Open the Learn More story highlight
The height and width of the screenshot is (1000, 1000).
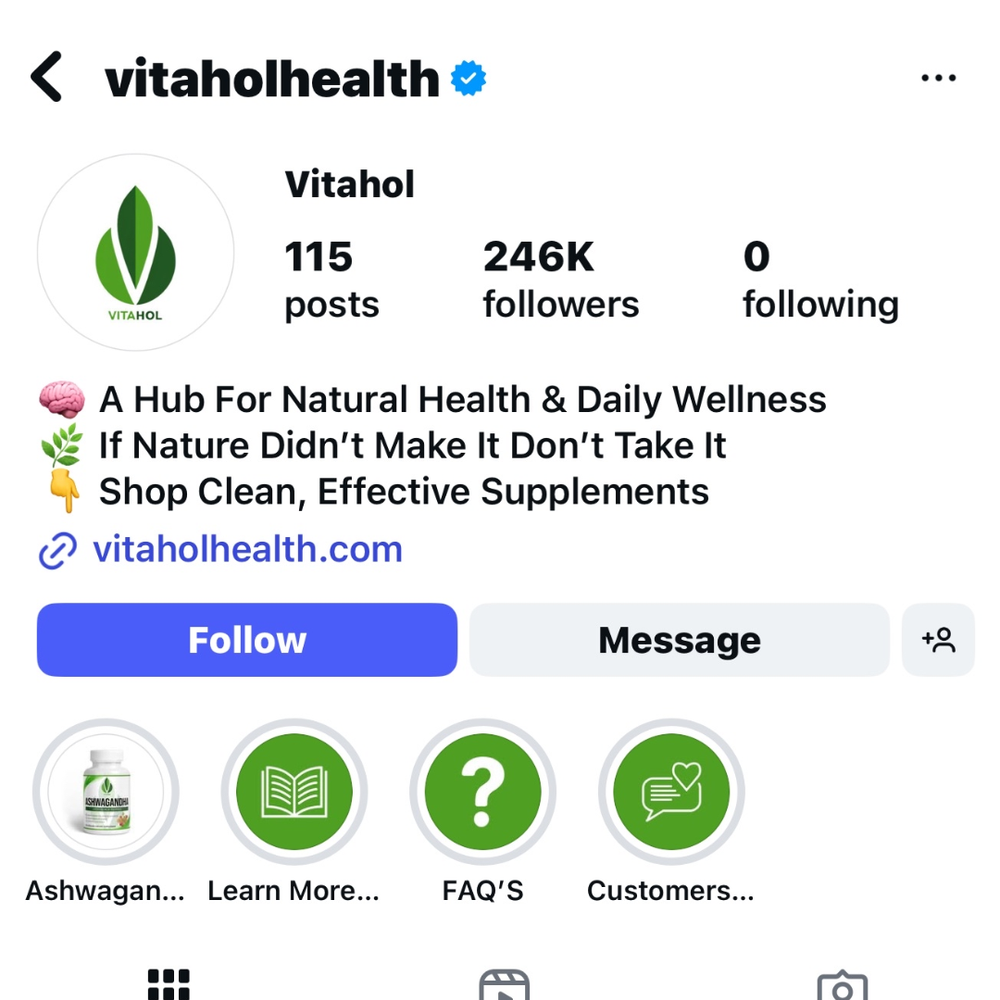(x=294, y=793)
